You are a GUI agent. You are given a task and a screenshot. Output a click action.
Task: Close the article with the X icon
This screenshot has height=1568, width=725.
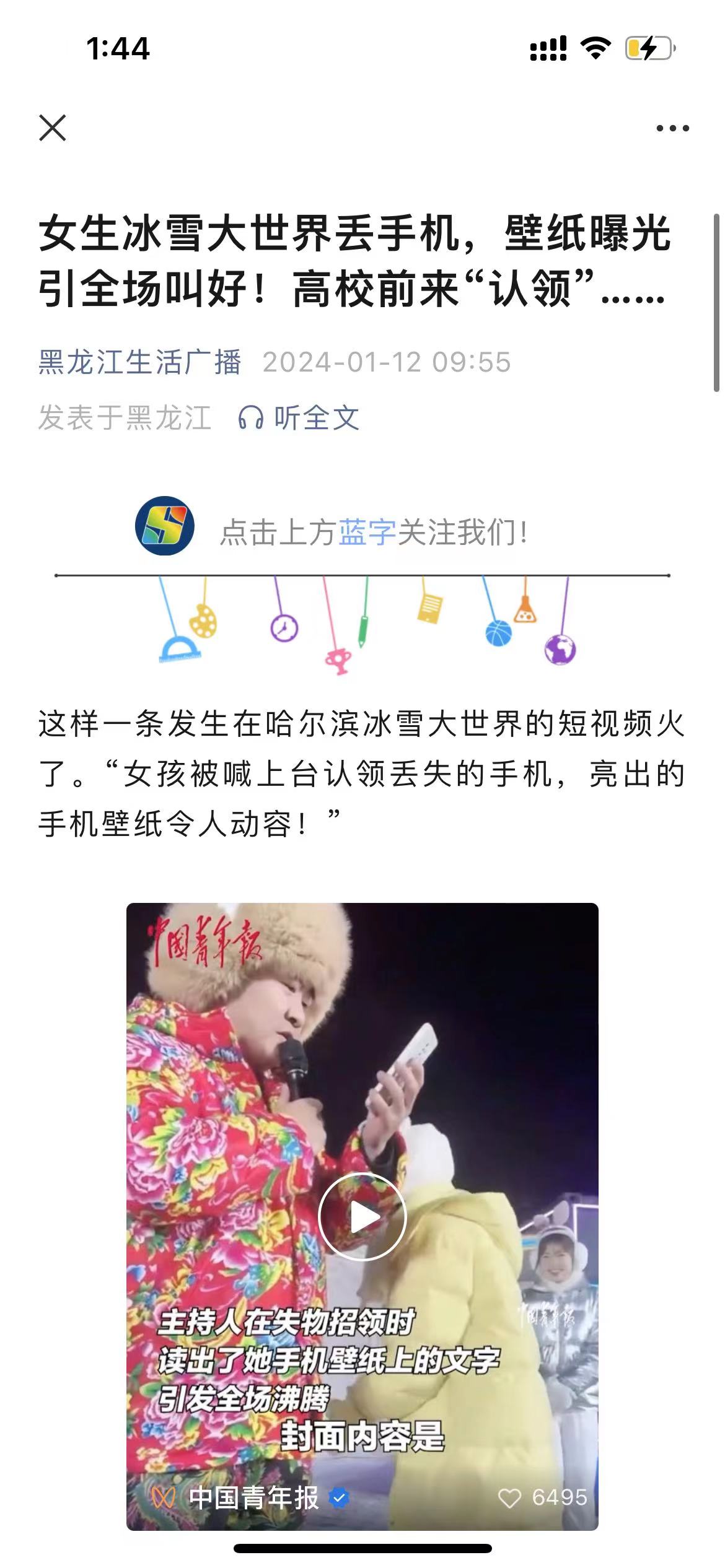pyautogui.click(x=53, y=128)
